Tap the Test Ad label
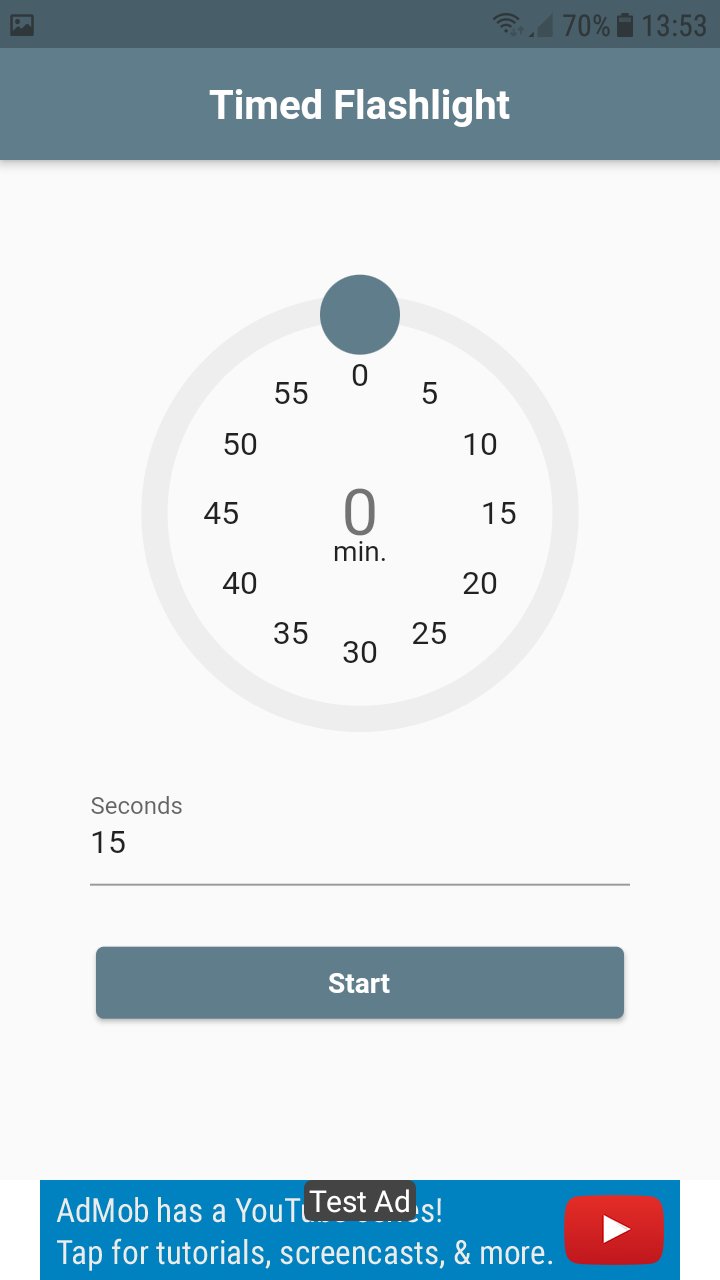 360,1201
